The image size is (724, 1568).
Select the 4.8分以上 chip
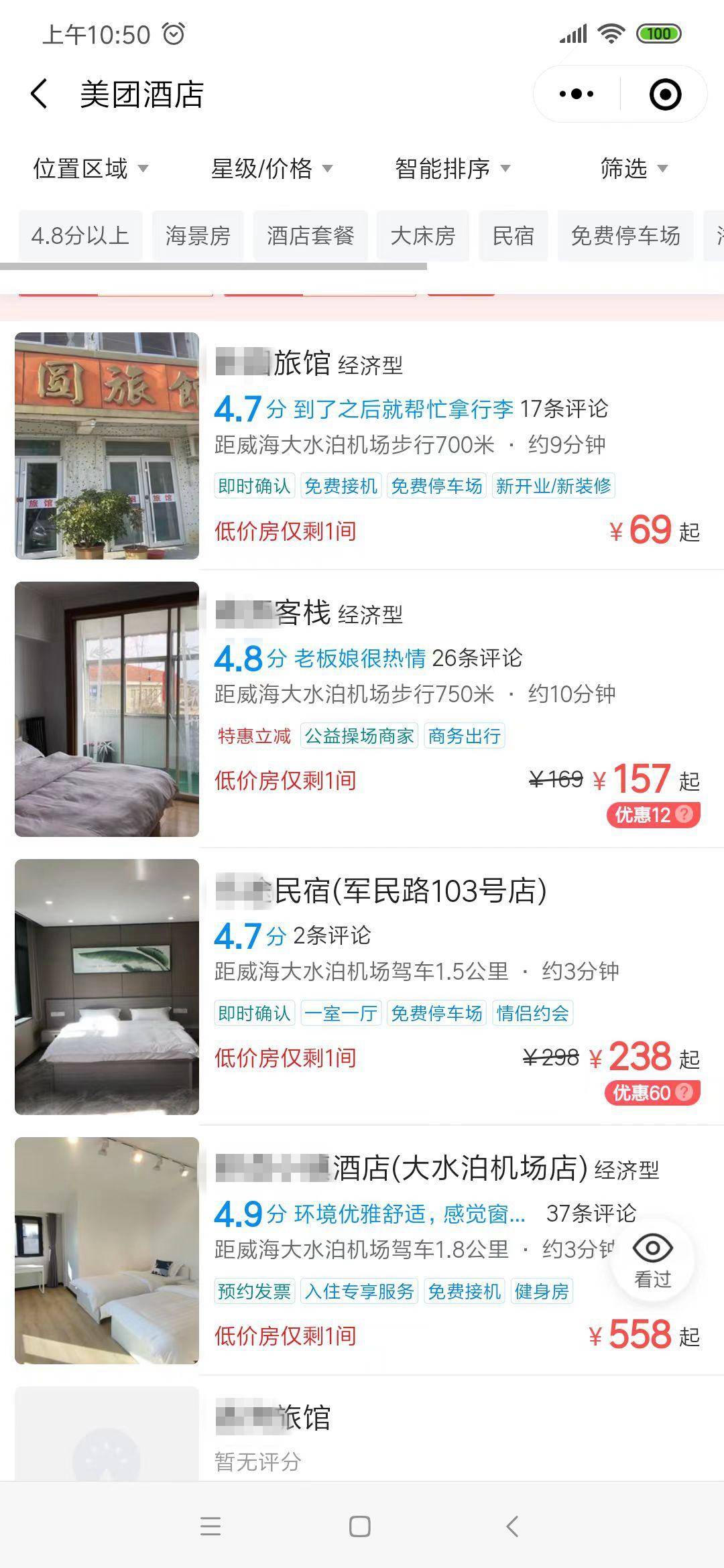coord(80,236)
